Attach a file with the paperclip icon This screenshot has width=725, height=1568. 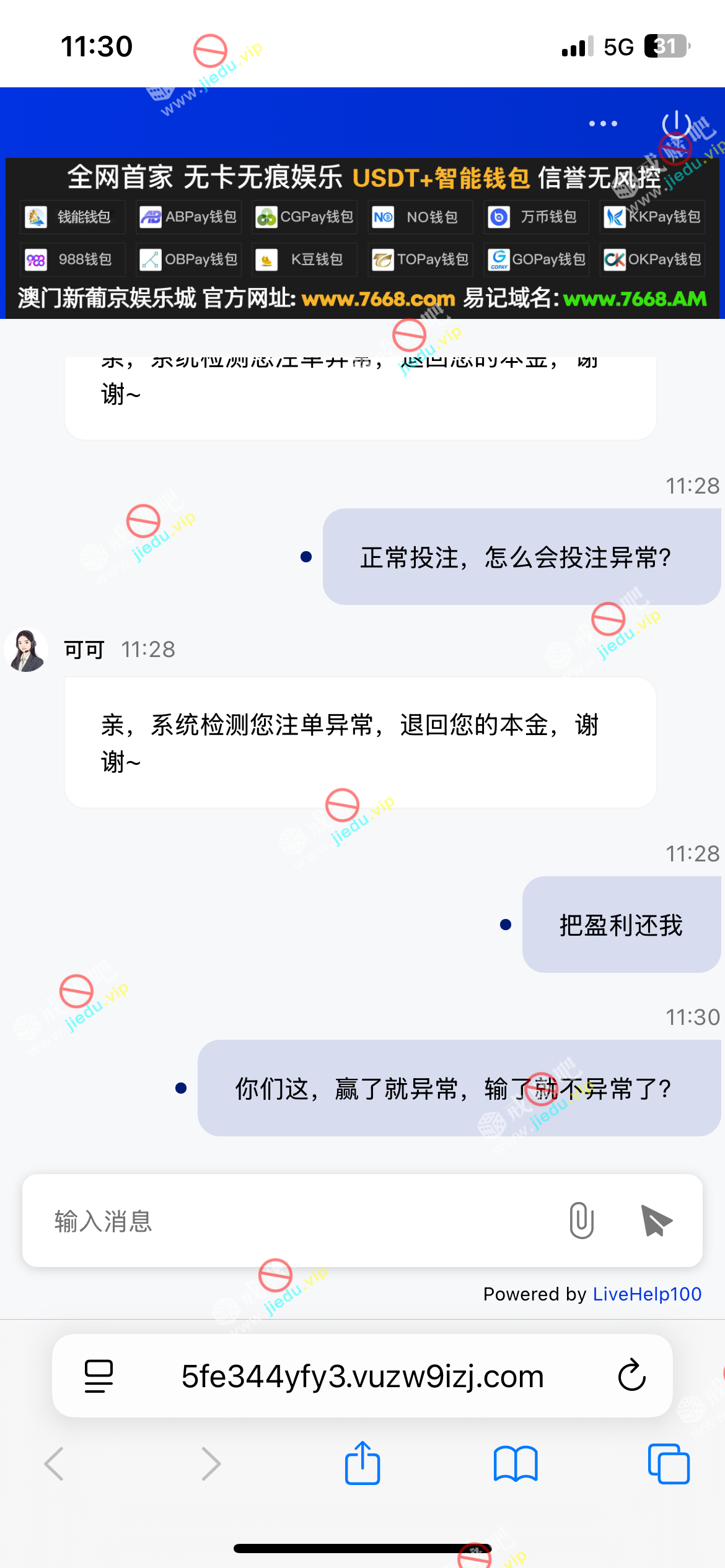[581, 1221]
